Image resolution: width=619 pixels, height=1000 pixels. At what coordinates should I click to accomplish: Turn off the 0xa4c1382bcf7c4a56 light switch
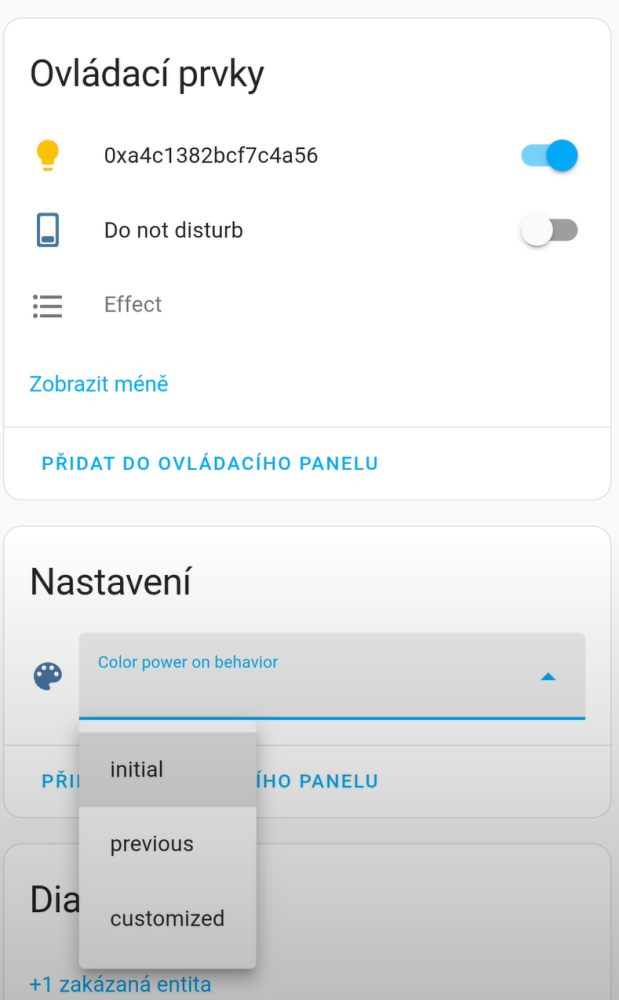tap(549, 156)
